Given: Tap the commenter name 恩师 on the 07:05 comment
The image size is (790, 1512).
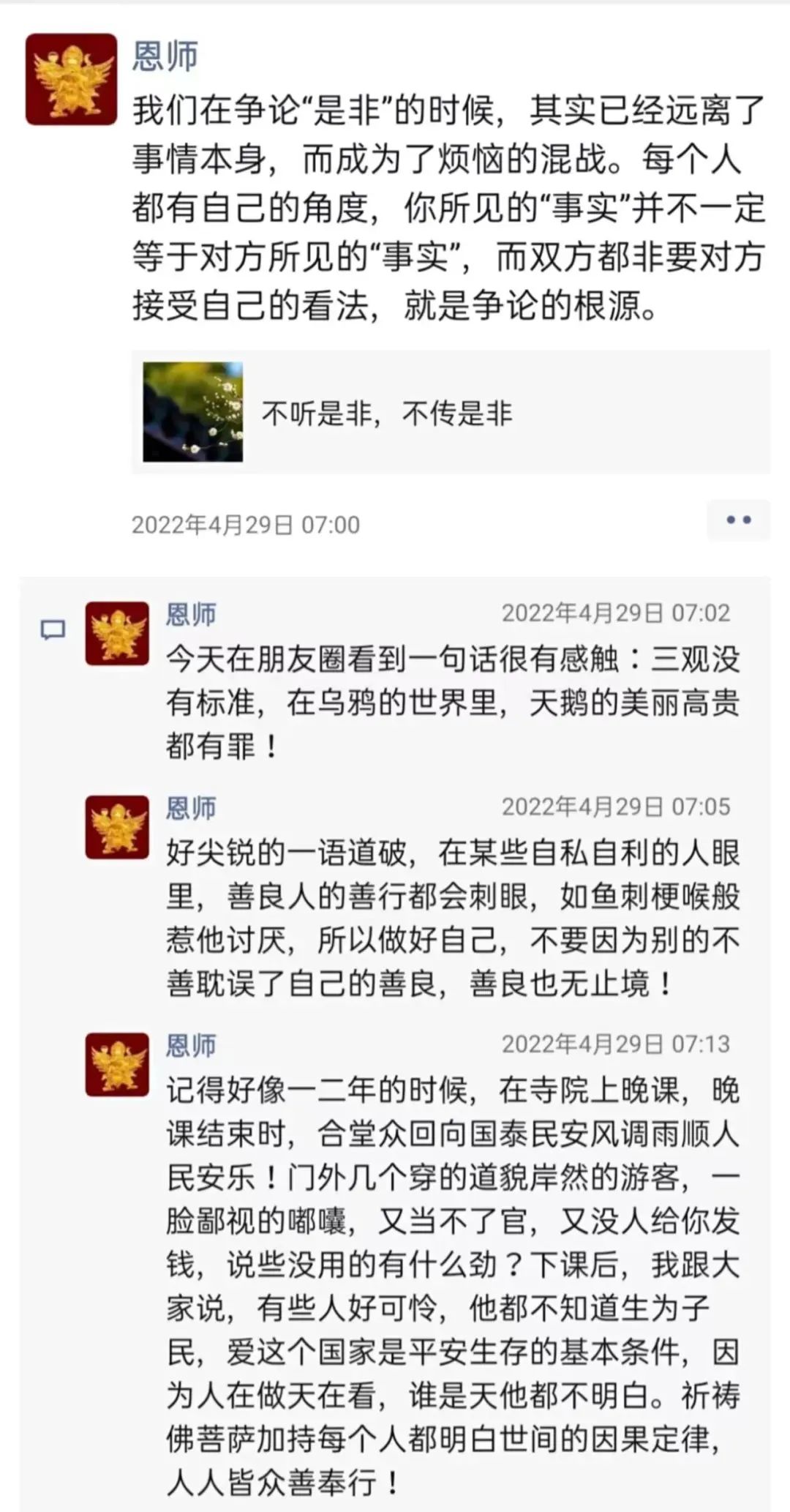Looking at the screenshot, I should point(190,807).
